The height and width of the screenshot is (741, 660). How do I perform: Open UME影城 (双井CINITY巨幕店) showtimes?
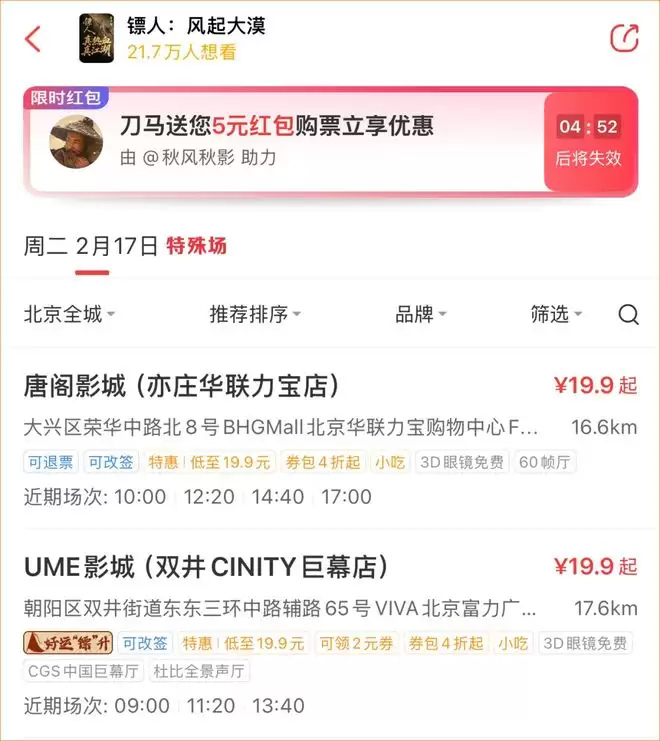click(x=205, y=567)
